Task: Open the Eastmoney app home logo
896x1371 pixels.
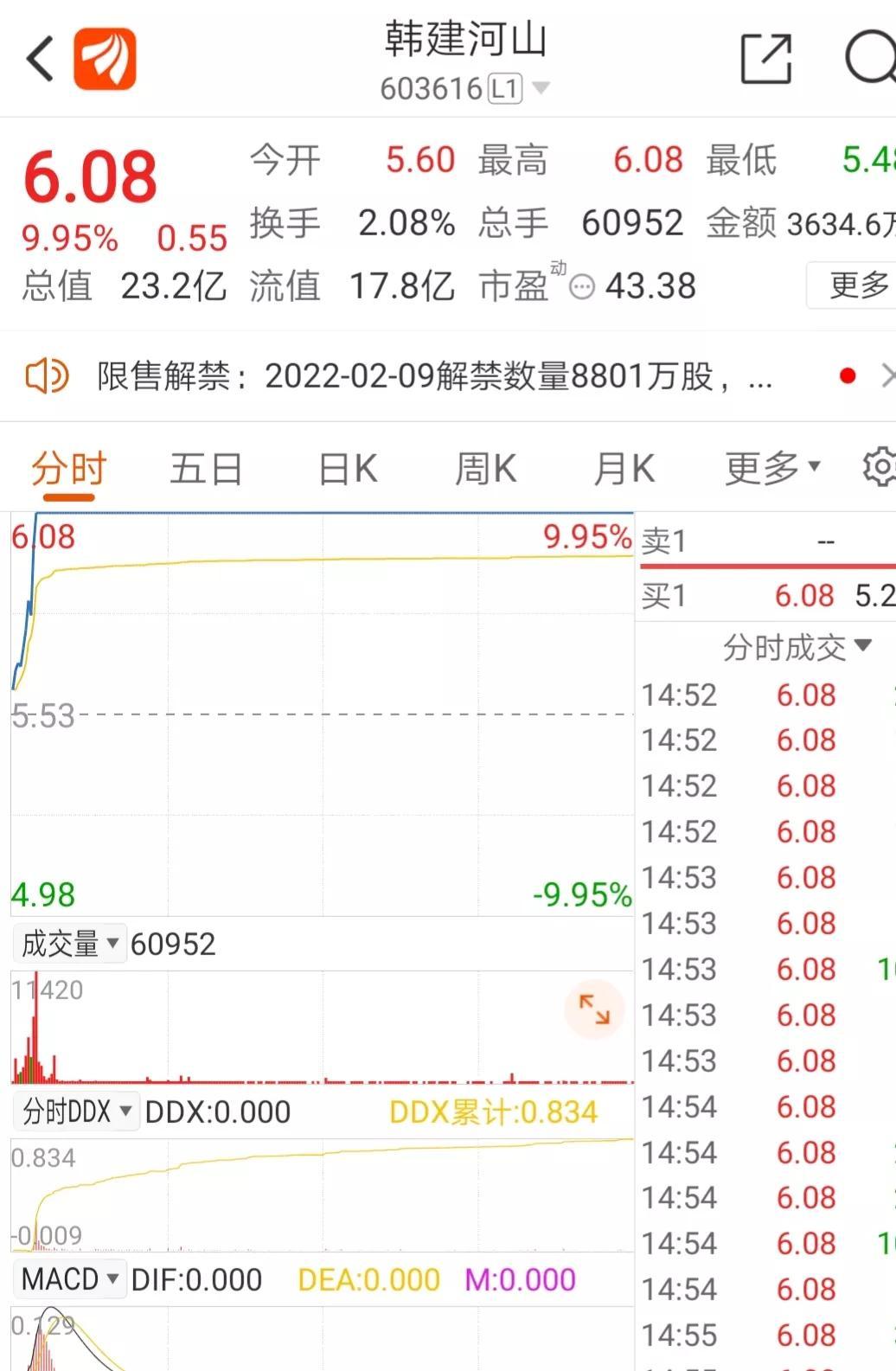Action: [x=104, y=58]
